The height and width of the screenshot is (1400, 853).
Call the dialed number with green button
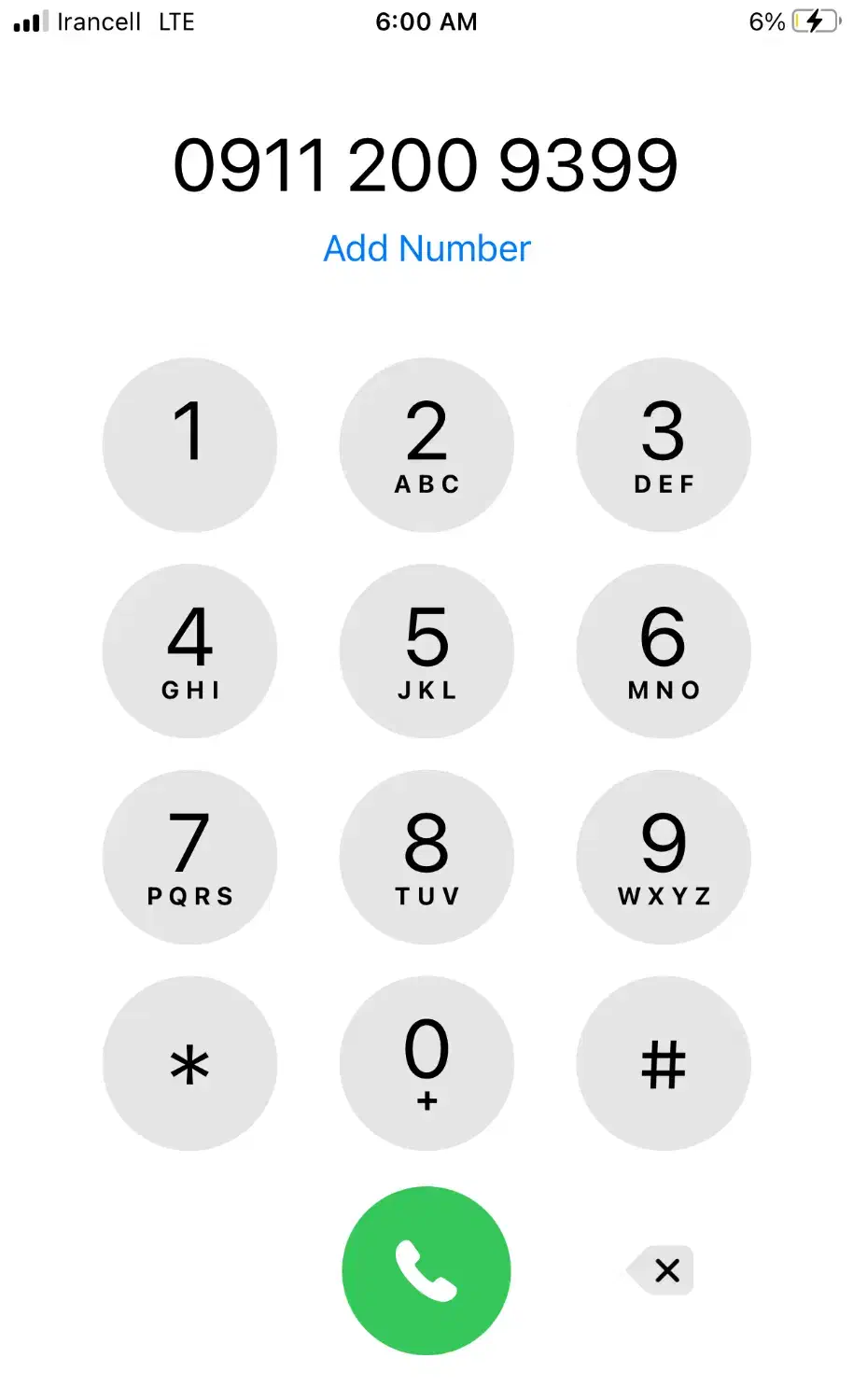coord(426,1270)
